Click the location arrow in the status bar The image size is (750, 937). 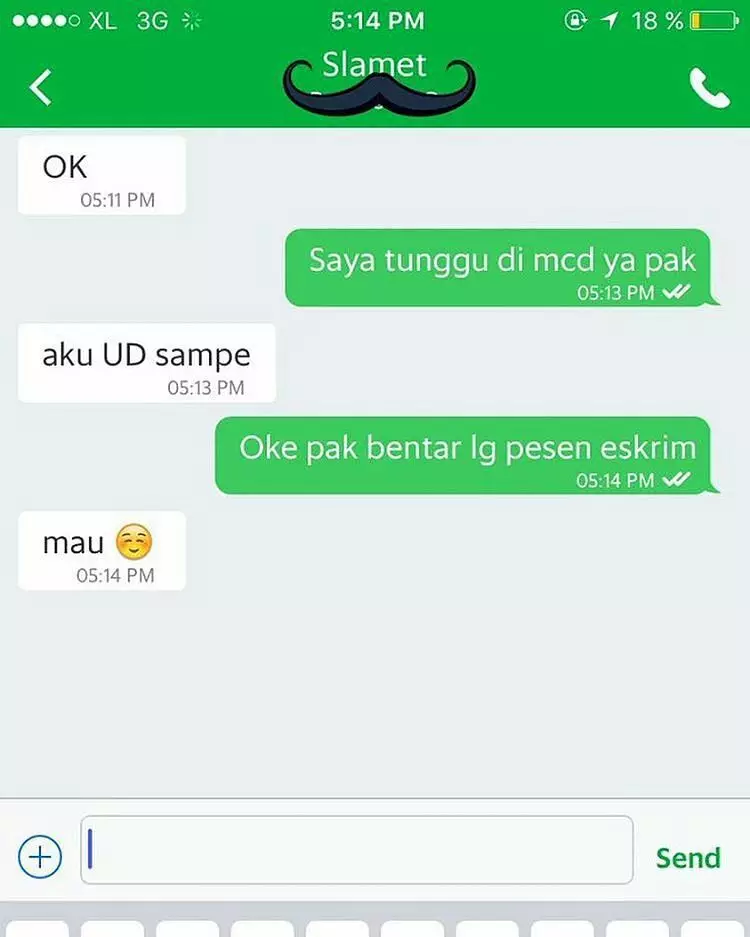612,20
